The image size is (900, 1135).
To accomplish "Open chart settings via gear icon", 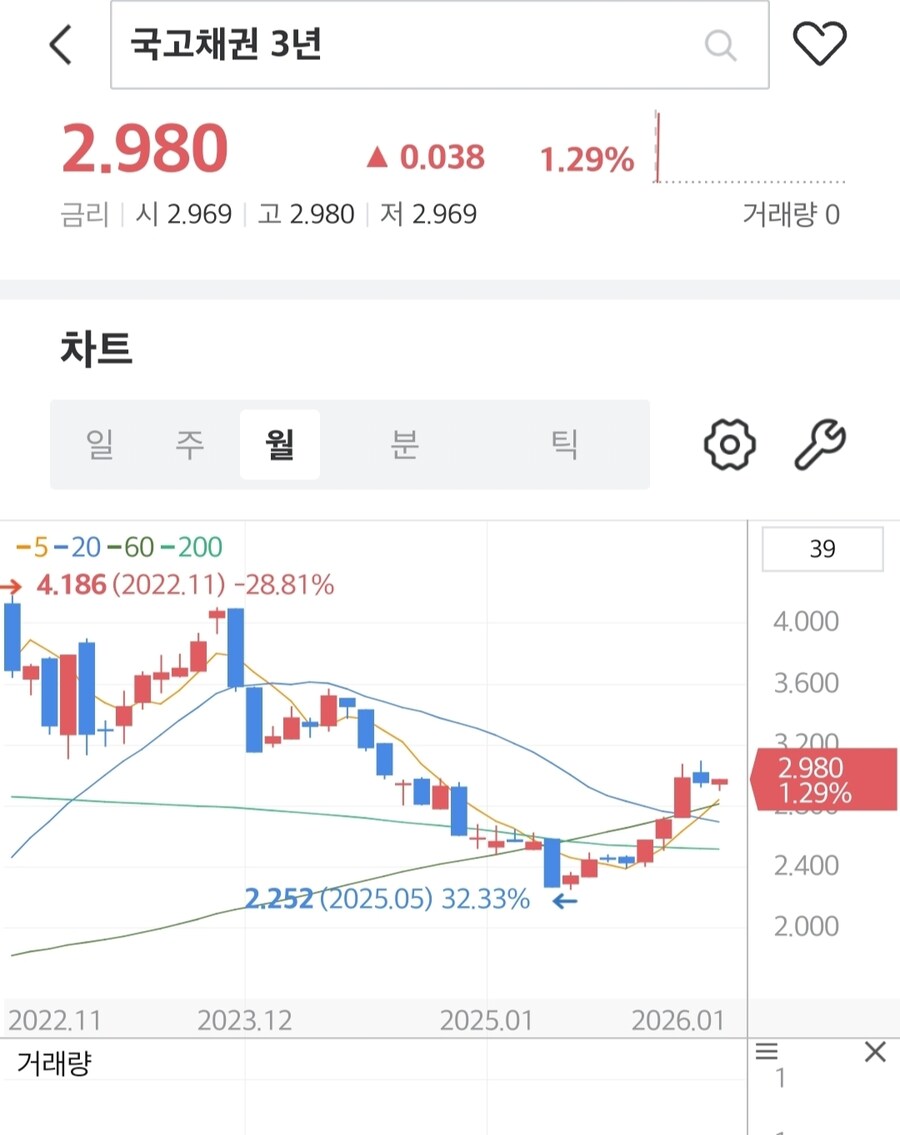I will point(729,445).
